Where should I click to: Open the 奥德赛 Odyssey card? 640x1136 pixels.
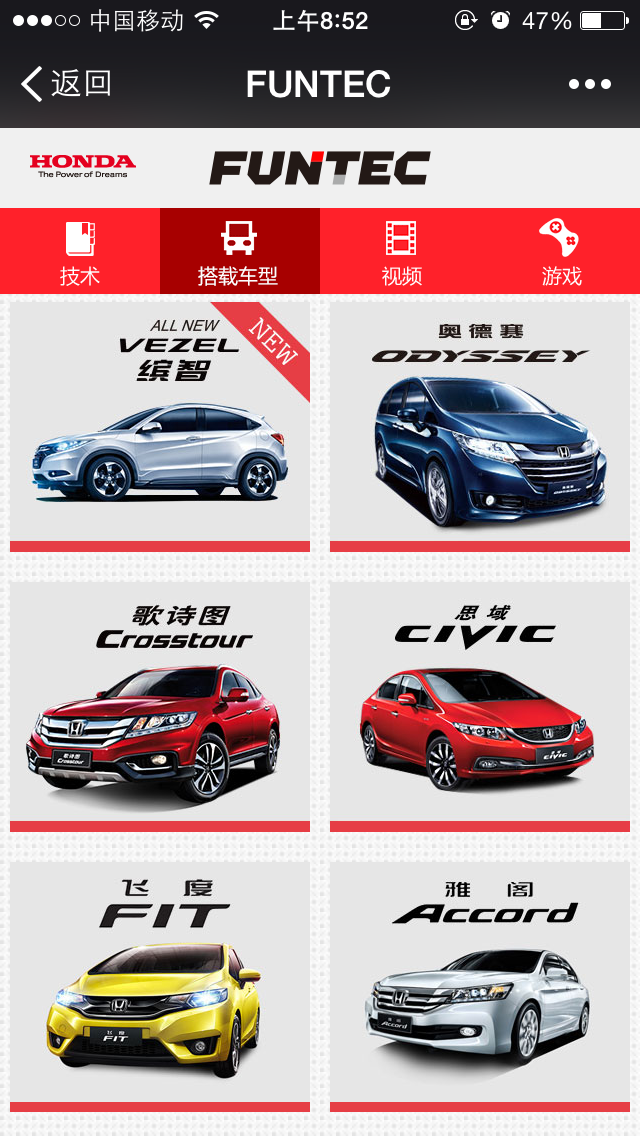480,425
